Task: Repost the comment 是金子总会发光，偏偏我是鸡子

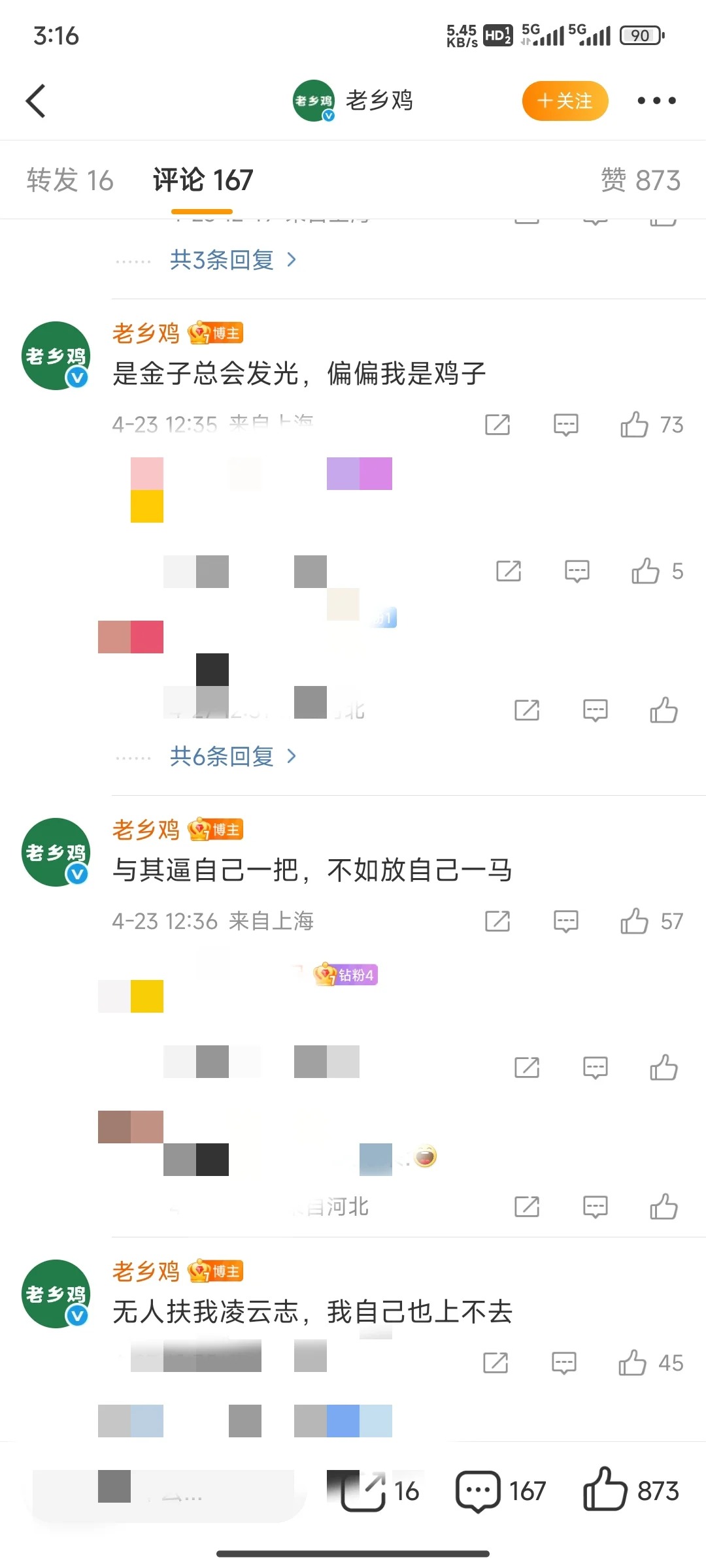Action: 497,425
